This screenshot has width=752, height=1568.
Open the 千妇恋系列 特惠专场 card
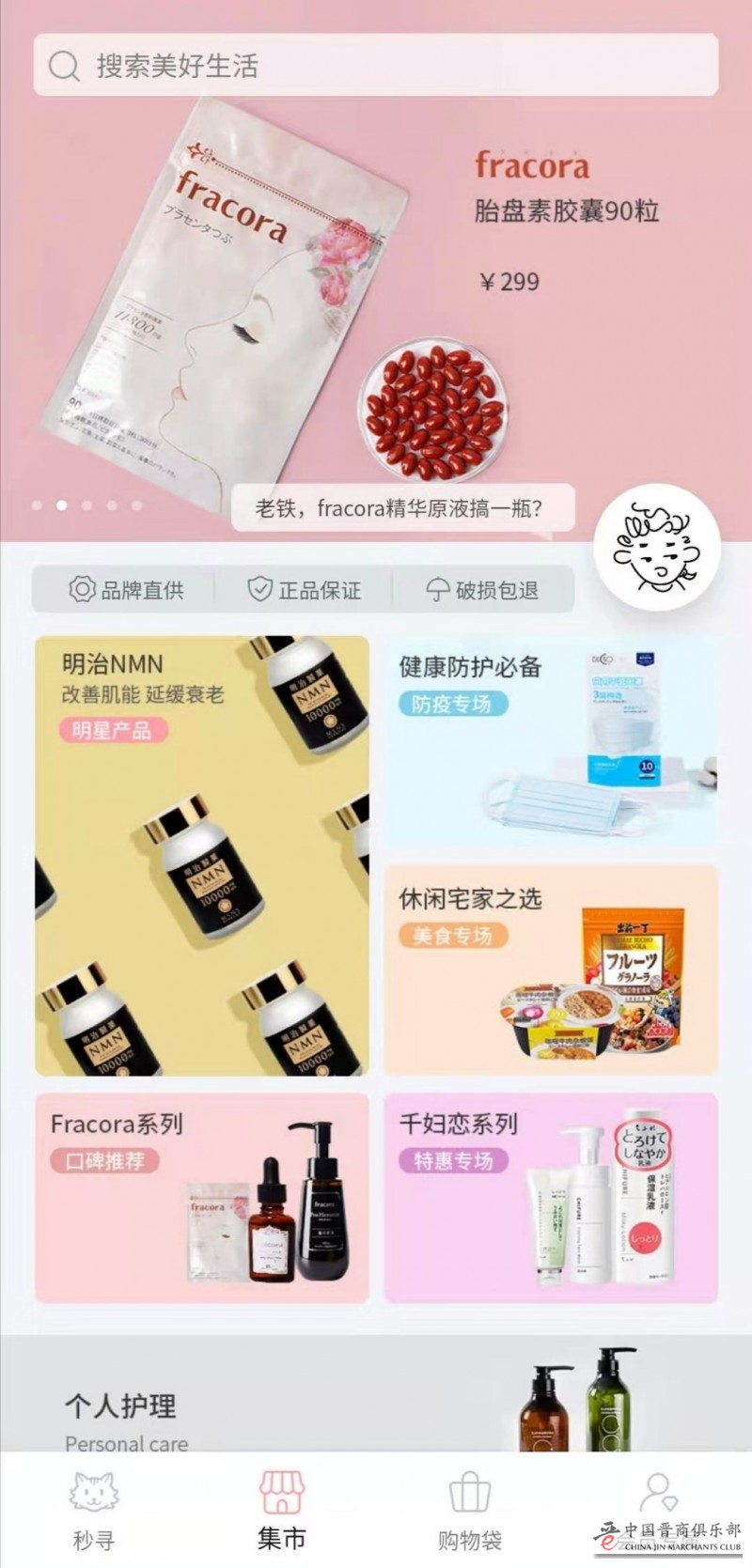click(x=551, y=1198)
